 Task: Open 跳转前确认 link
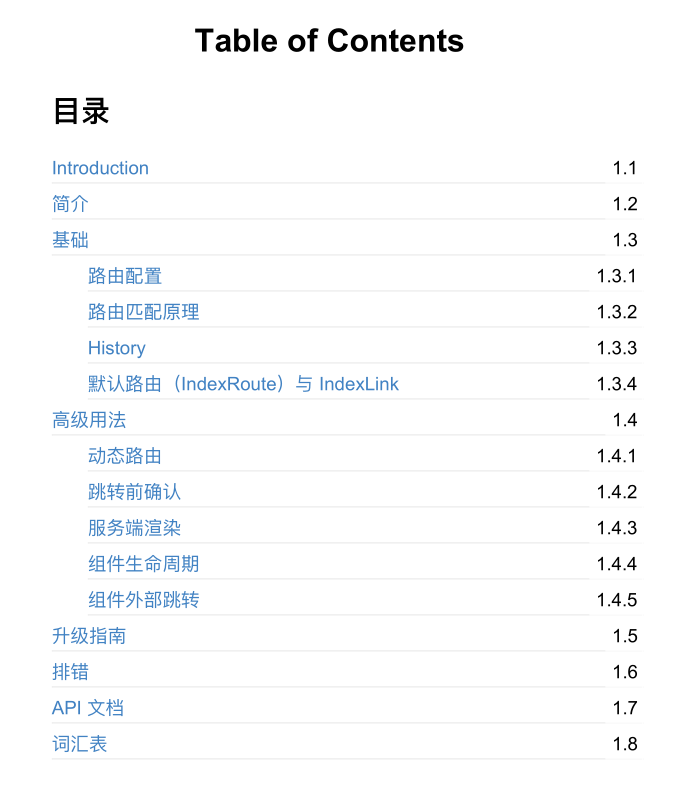[134, 492]
